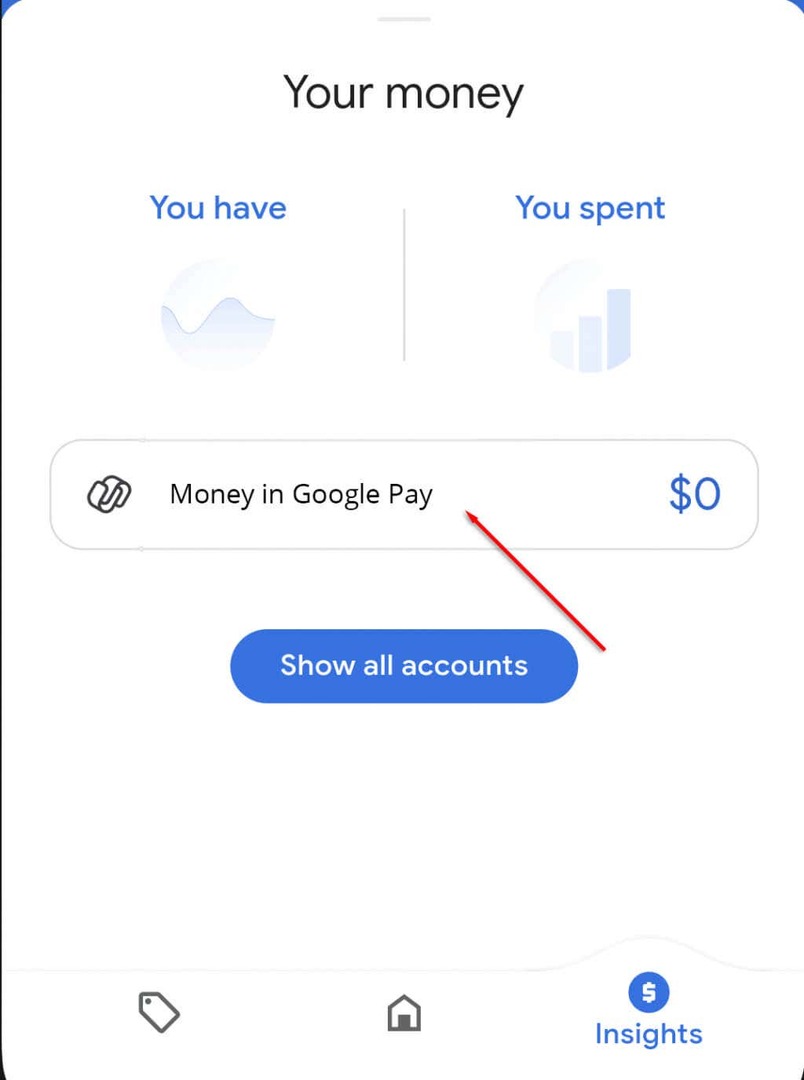Go to the home tab
This screenshot has height=1080, width=804.
click(x=404, y=1014)
